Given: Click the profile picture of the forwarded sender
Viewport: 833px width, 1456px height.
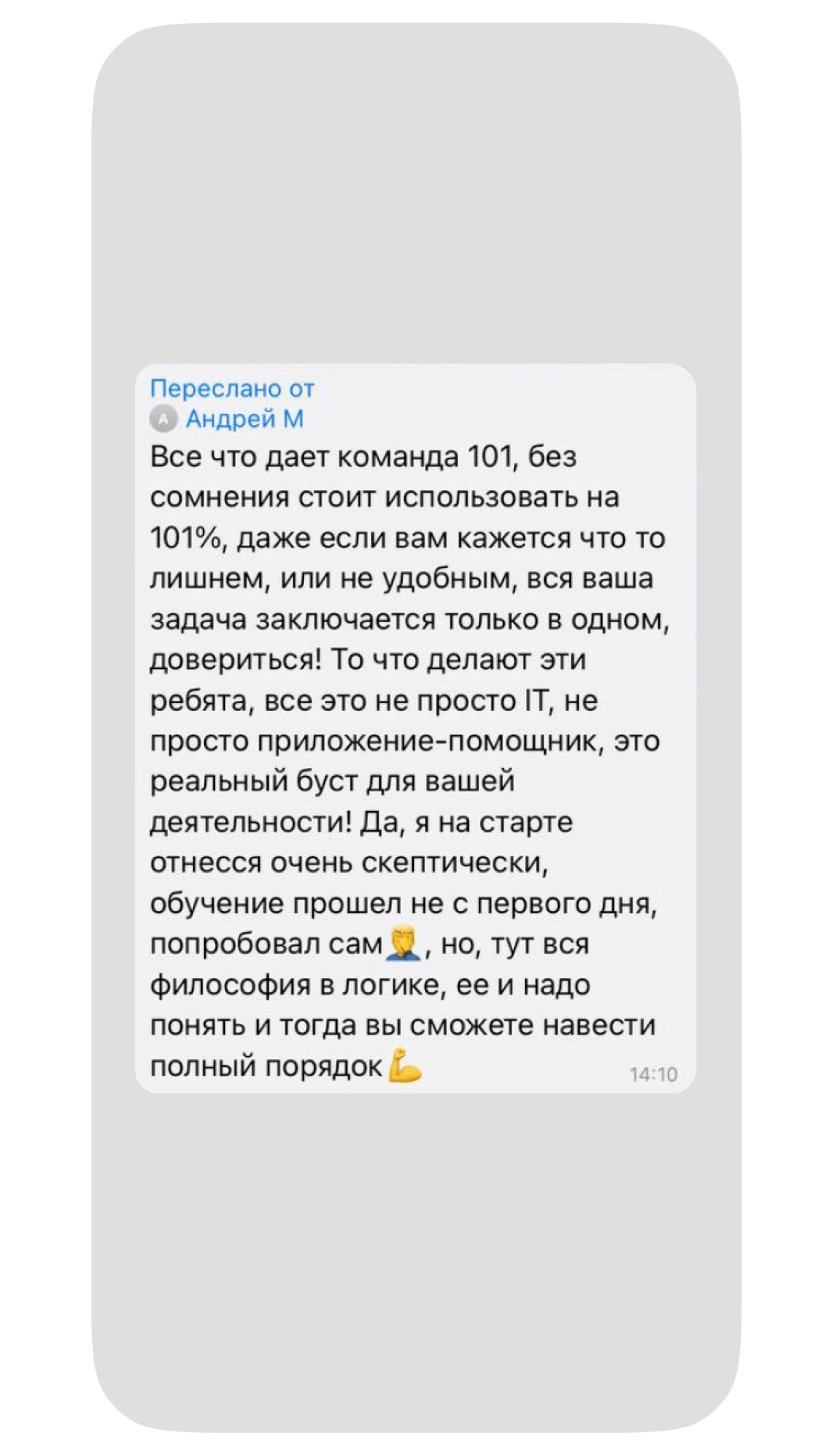Looking at the screenshot, I should 164,419.
